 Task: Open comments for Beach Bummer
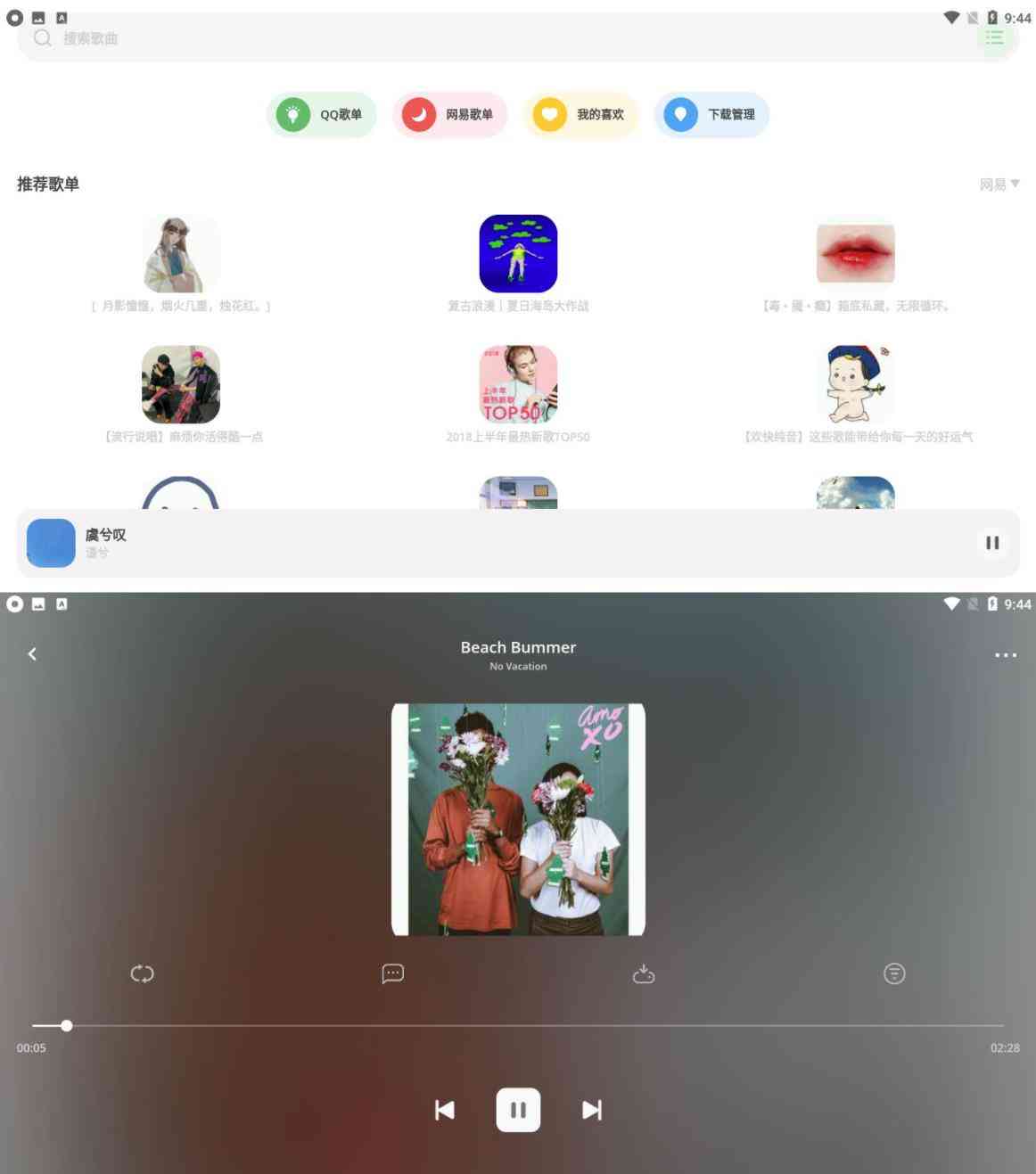tap(393, 973)
